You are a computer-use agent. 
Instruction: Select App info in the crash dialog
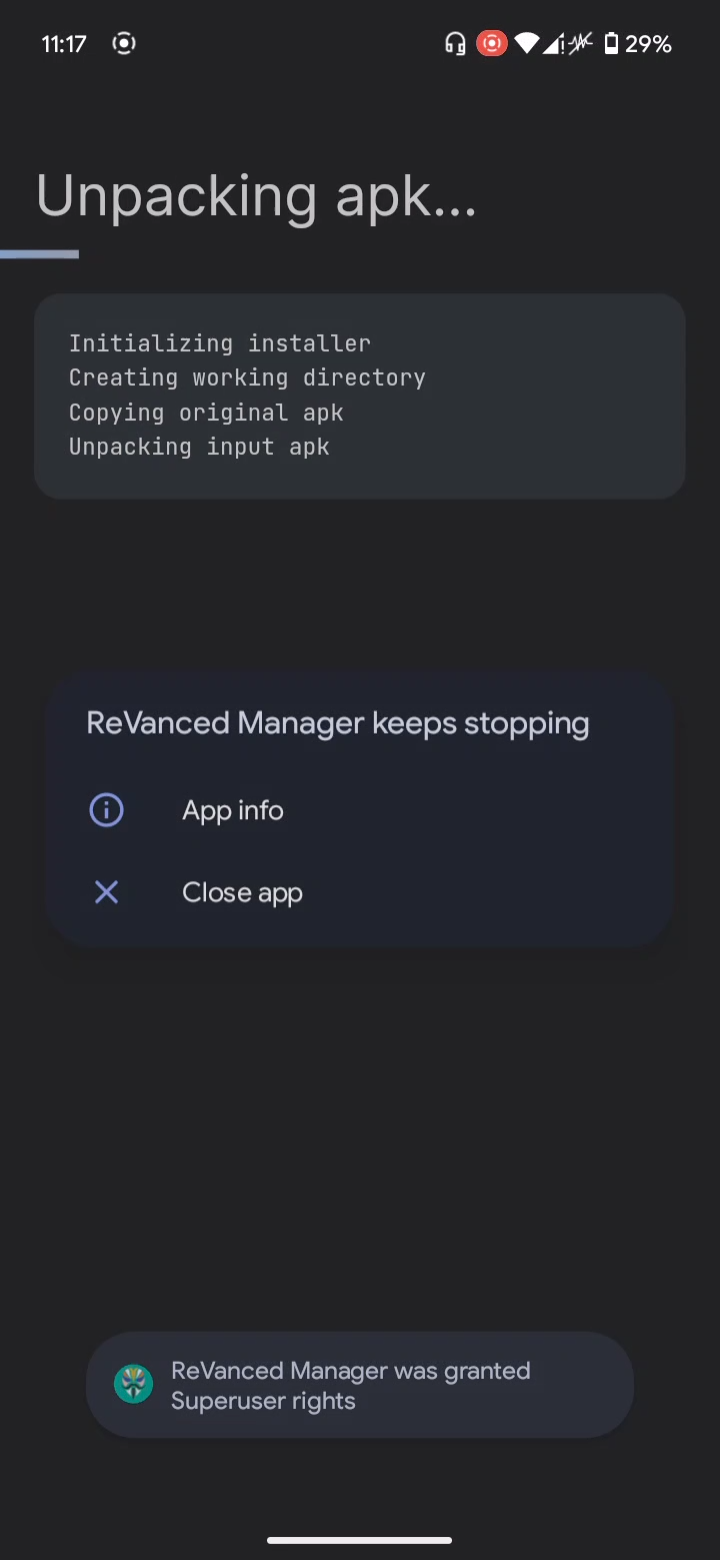tap(232, 810)
